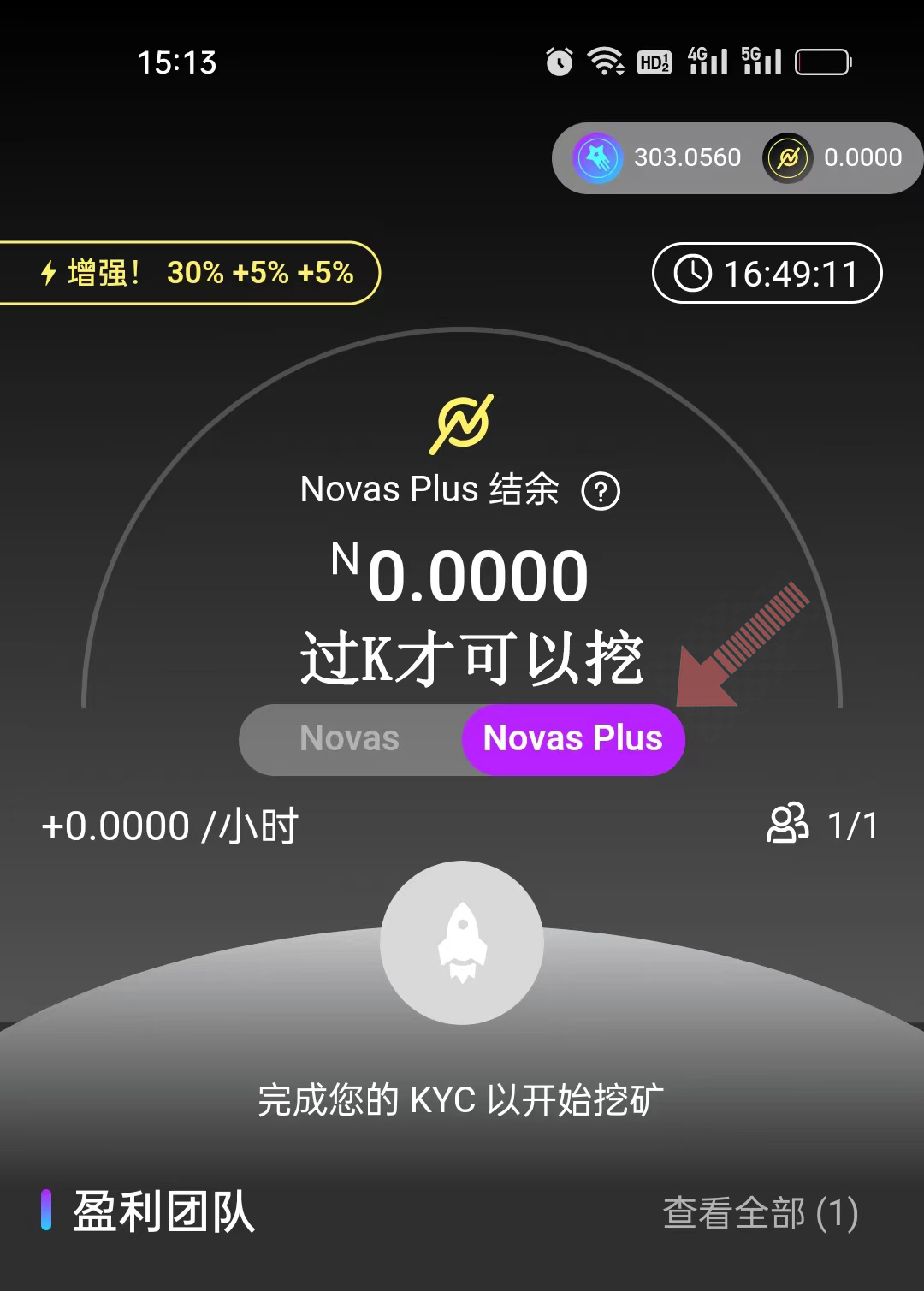The height and width of the screenshot is (1291, 924).
Task: Tap the 16:49:11 countdown timer
Action: [x=767, y=274]
